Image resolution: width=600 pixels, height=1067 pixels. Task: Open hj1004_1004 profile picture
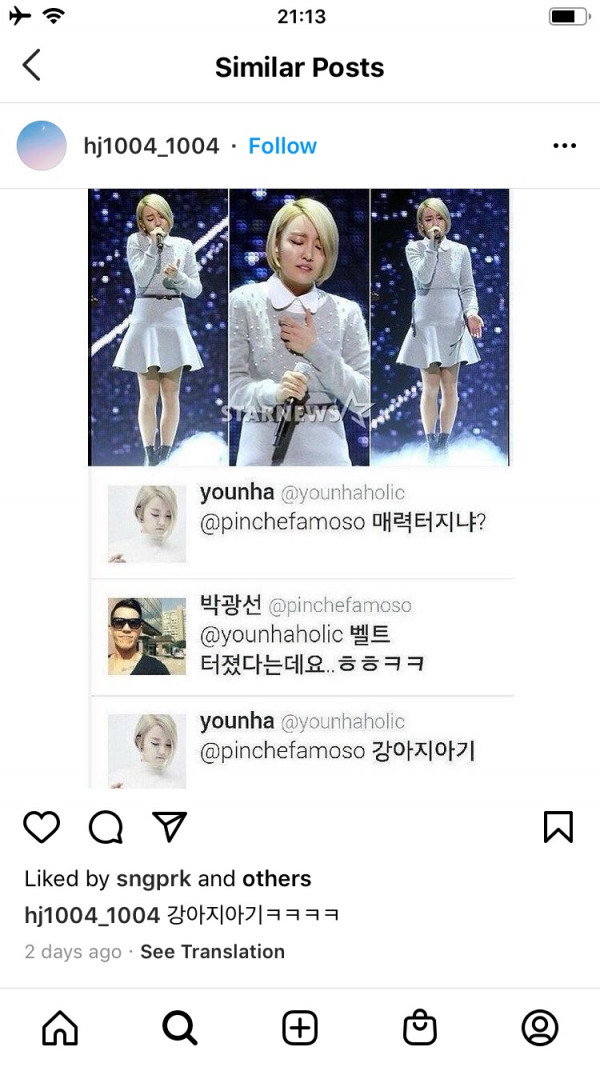[42, 146]
